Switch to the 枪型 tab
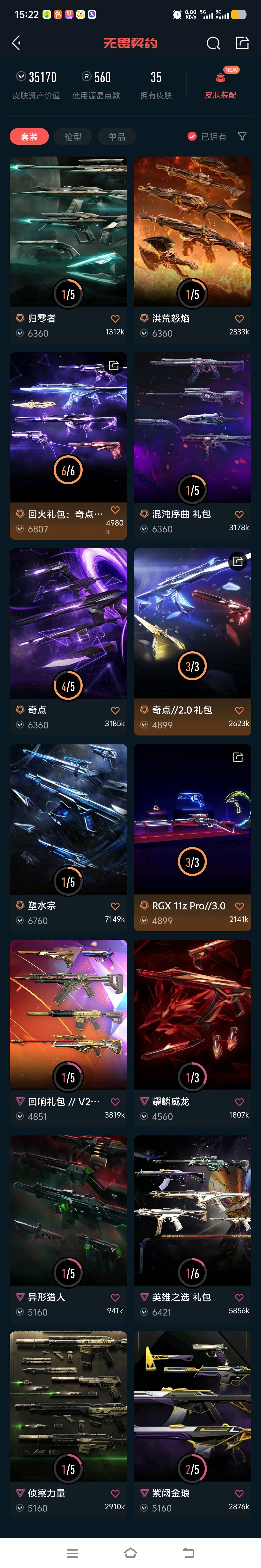Viewport: 261px width, 1568px height. click(72, 137)
